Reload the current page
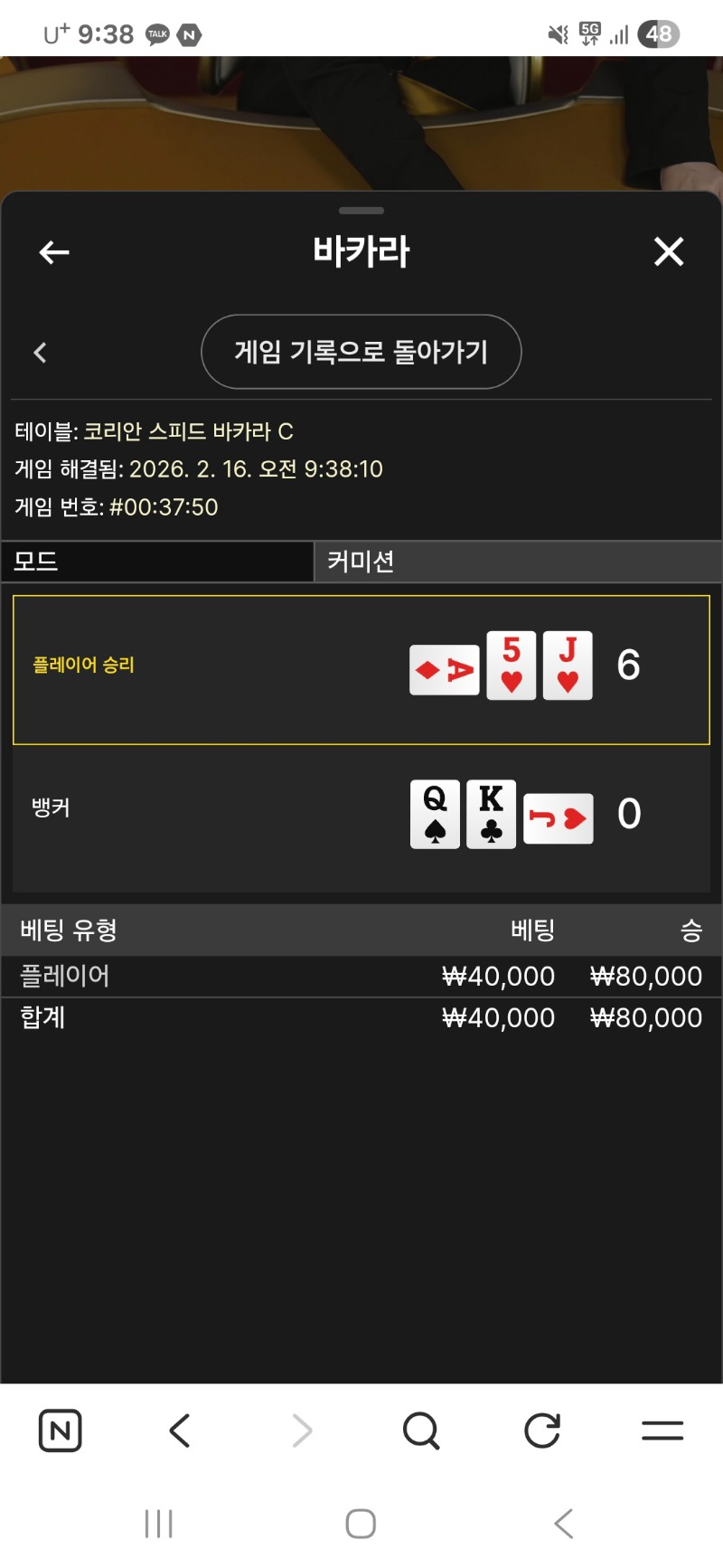 542,1431
